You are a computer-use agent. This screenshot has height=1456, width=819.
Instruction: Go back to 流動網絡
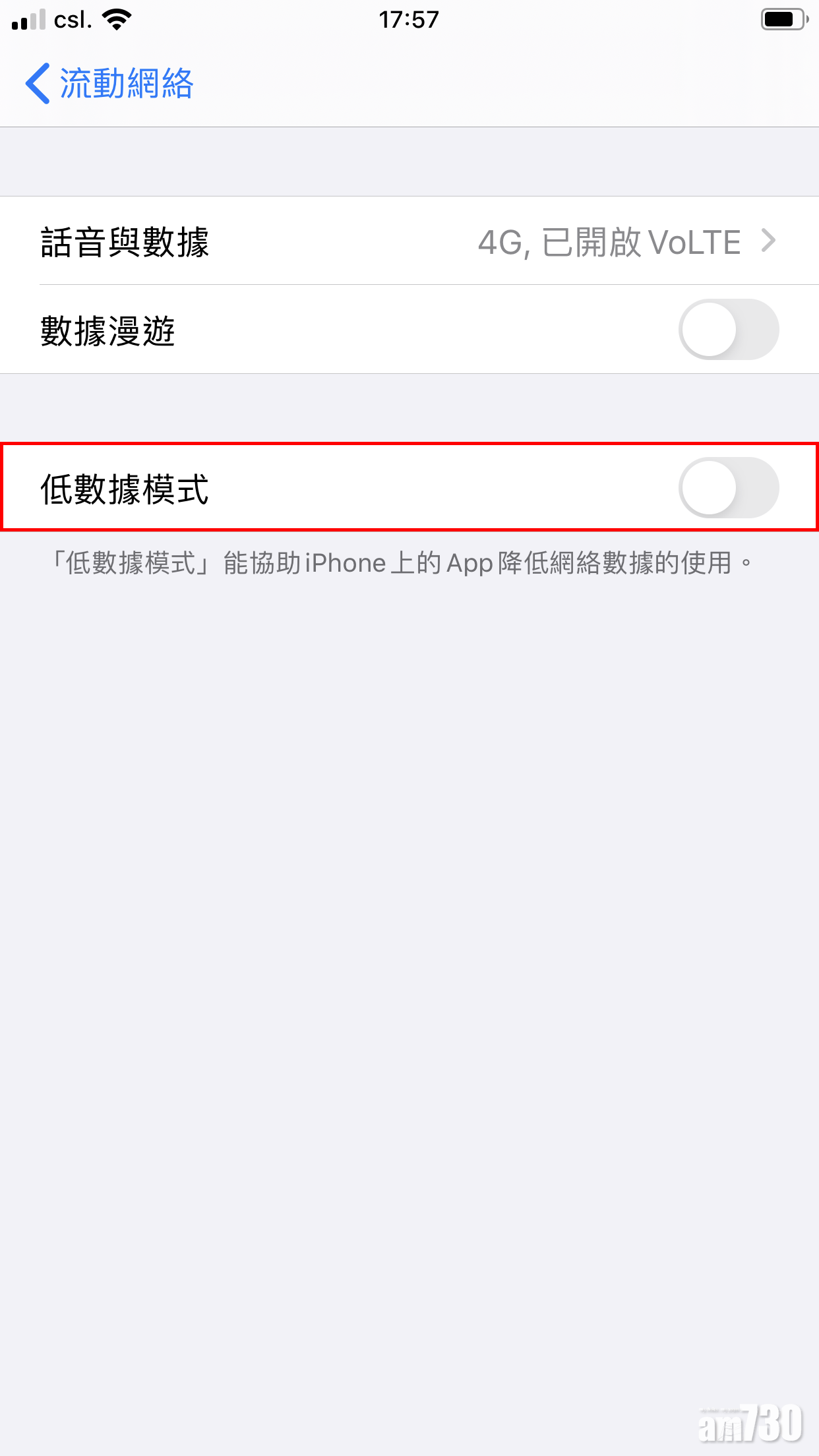click(x=109, y=84)
